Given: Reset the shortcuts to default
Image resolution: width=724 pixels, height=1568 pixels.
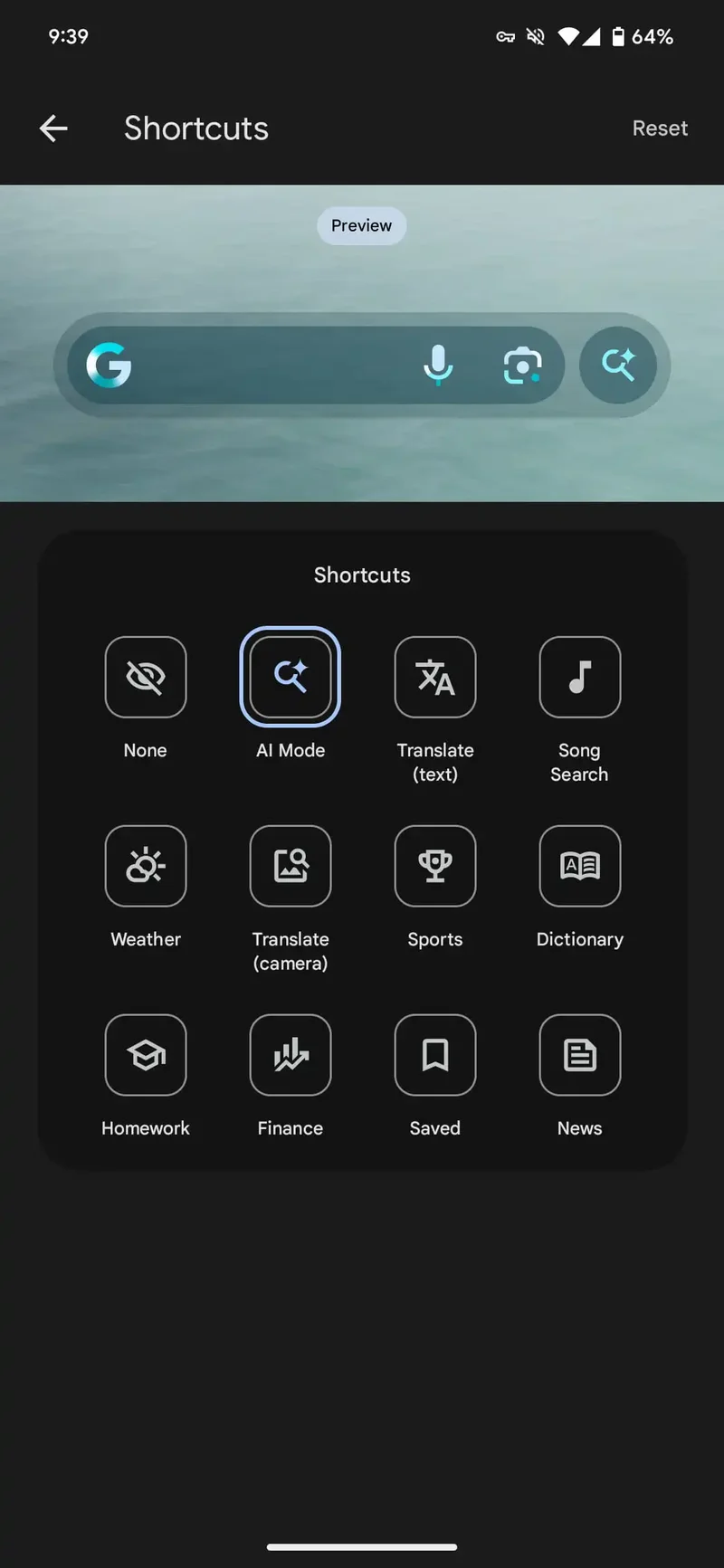Looking at the screenshot, I should click(660, 128).
